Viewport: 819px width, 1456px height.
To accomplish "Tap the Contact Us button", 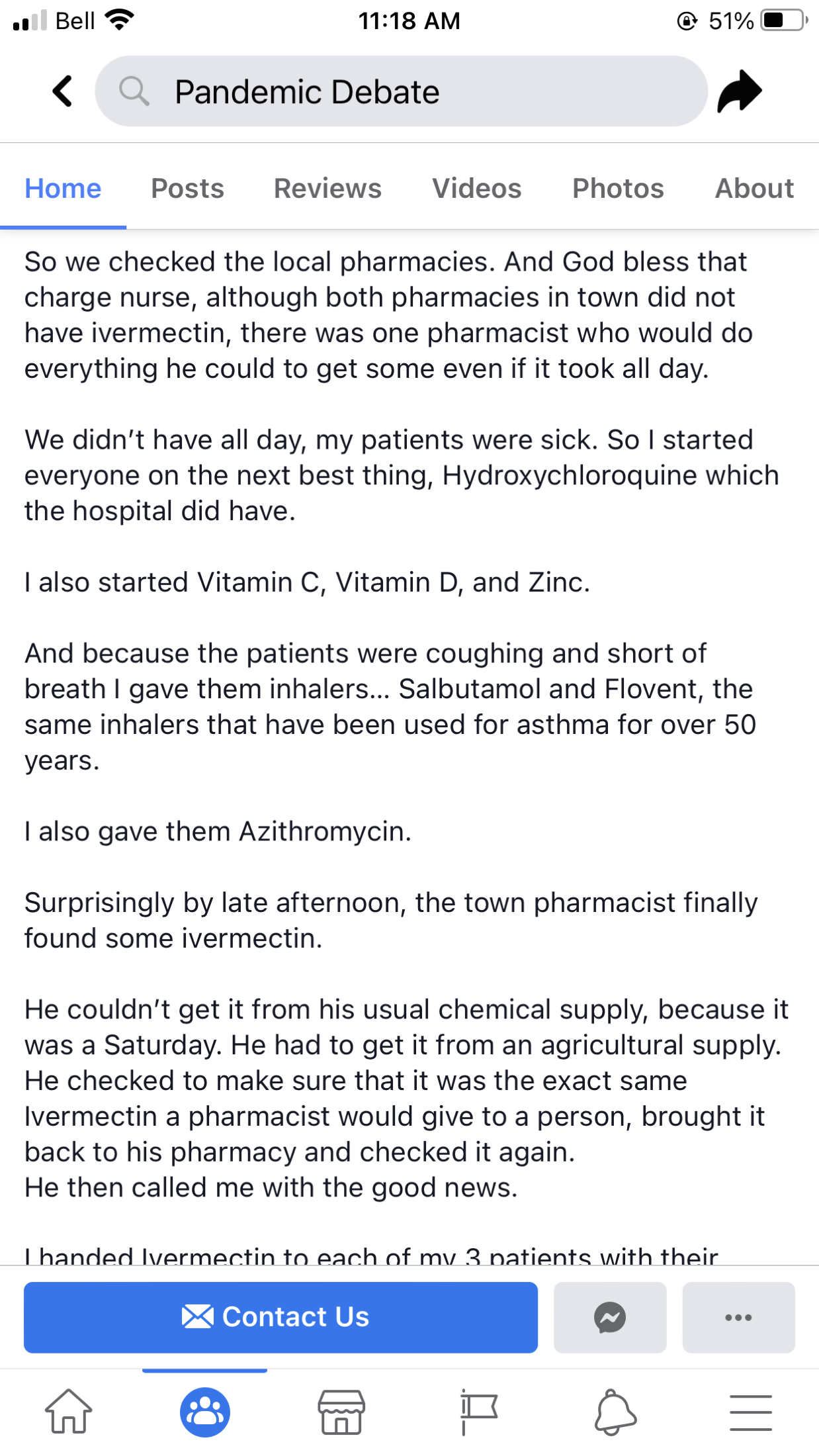I will [280, 1317].
